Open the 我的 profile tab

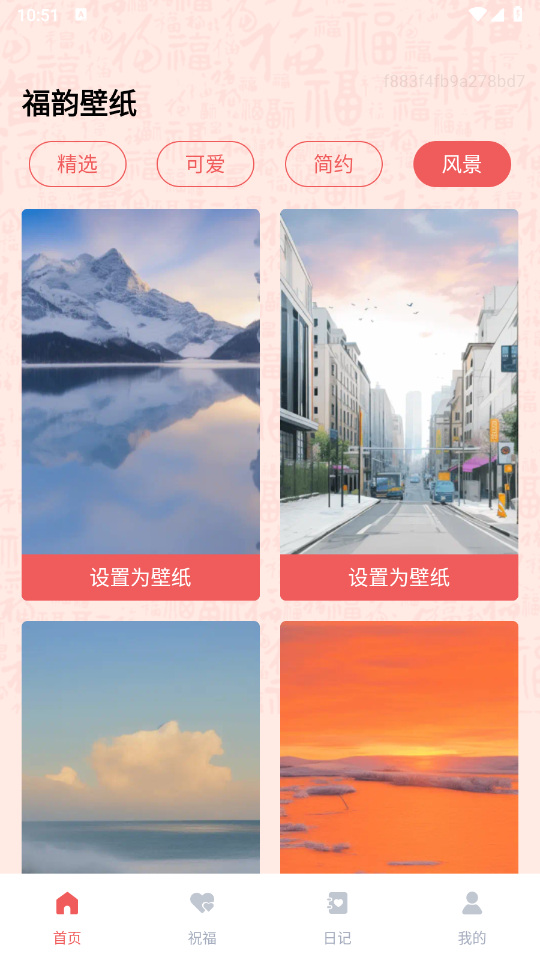tap(472, 918)
